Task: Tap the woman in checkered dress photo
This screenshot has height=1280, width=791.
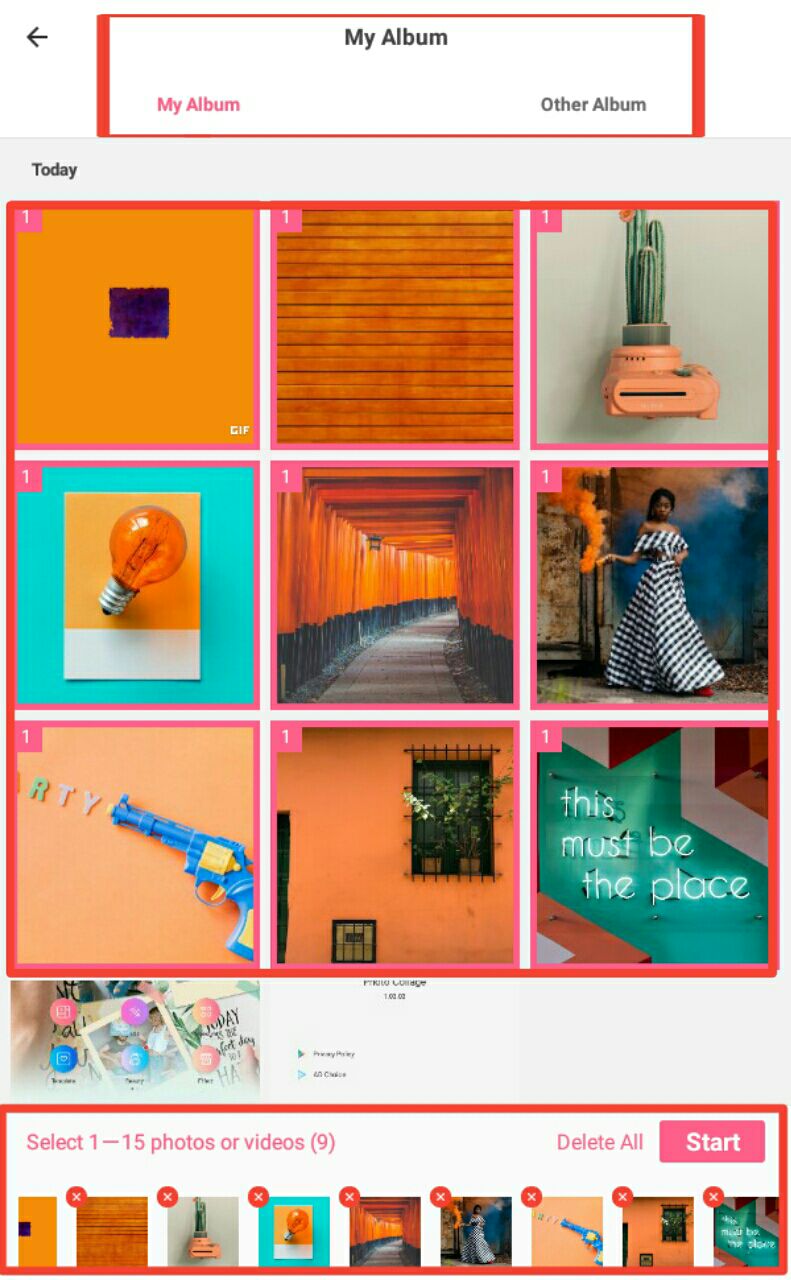Action: (653, 585)
